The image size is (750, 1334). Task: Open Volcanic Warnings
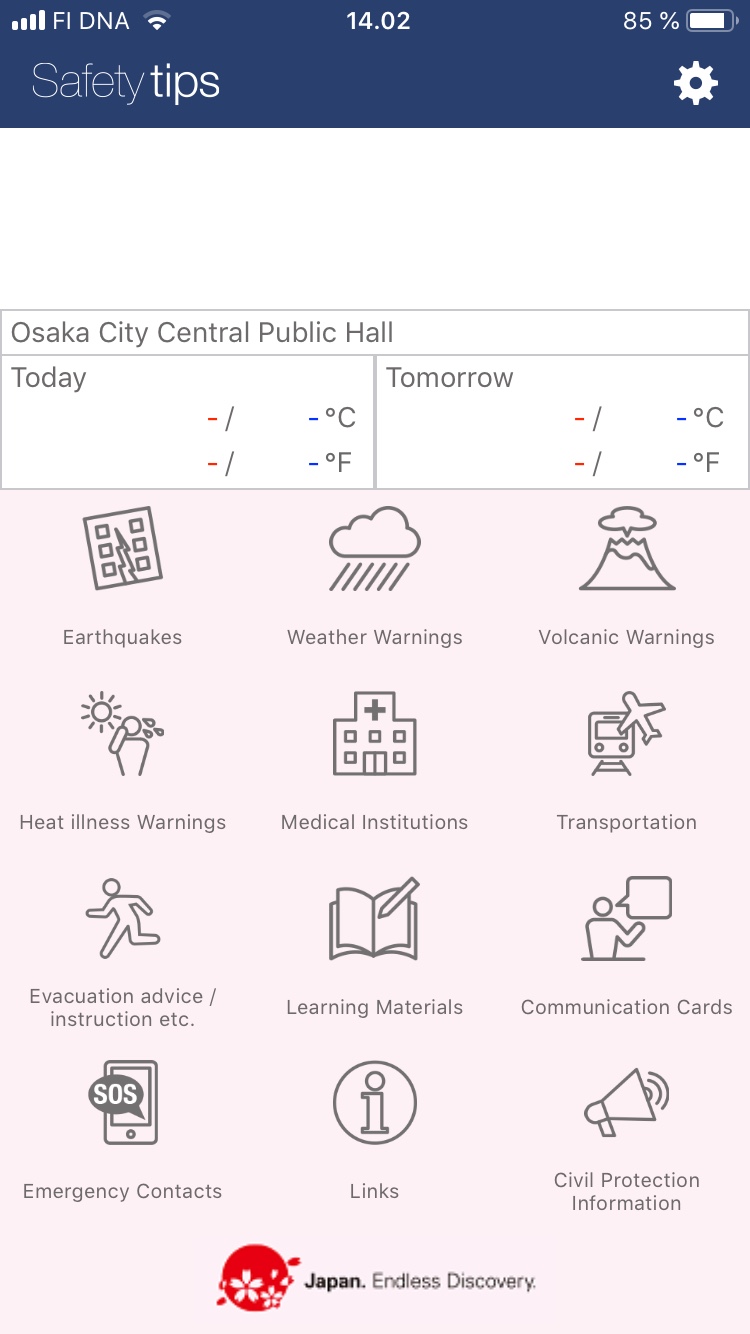626,577
